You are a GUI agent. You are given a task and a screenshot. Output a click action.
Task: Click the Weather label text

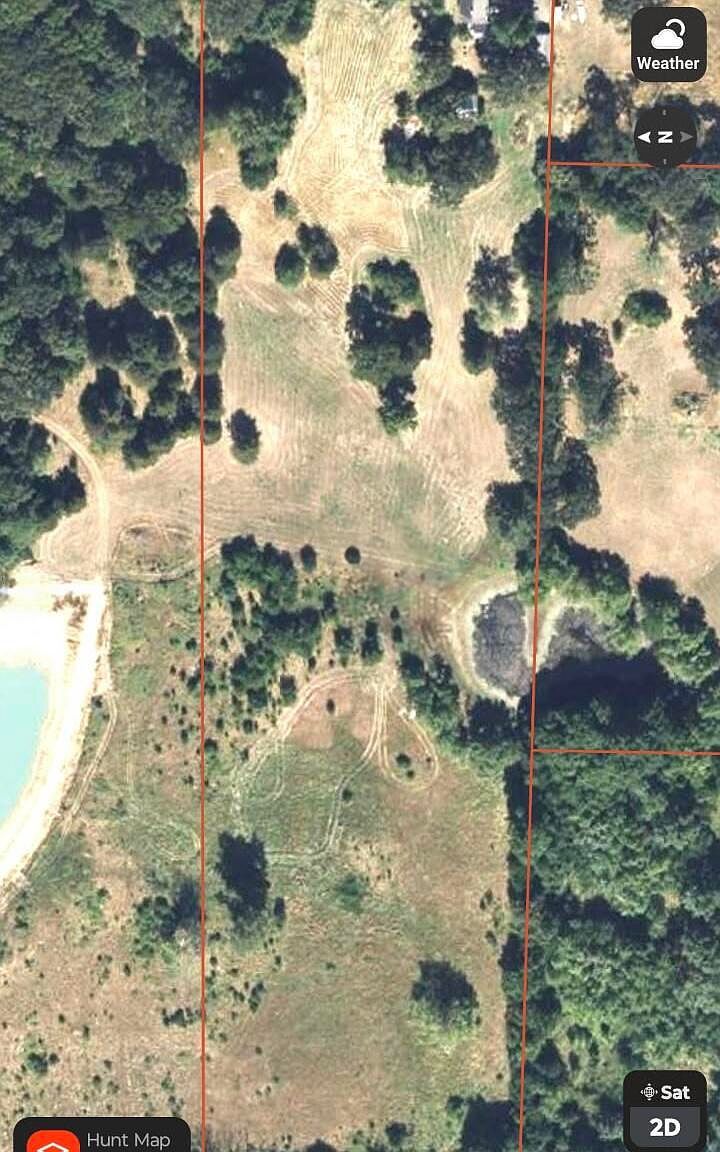[667, 62]
